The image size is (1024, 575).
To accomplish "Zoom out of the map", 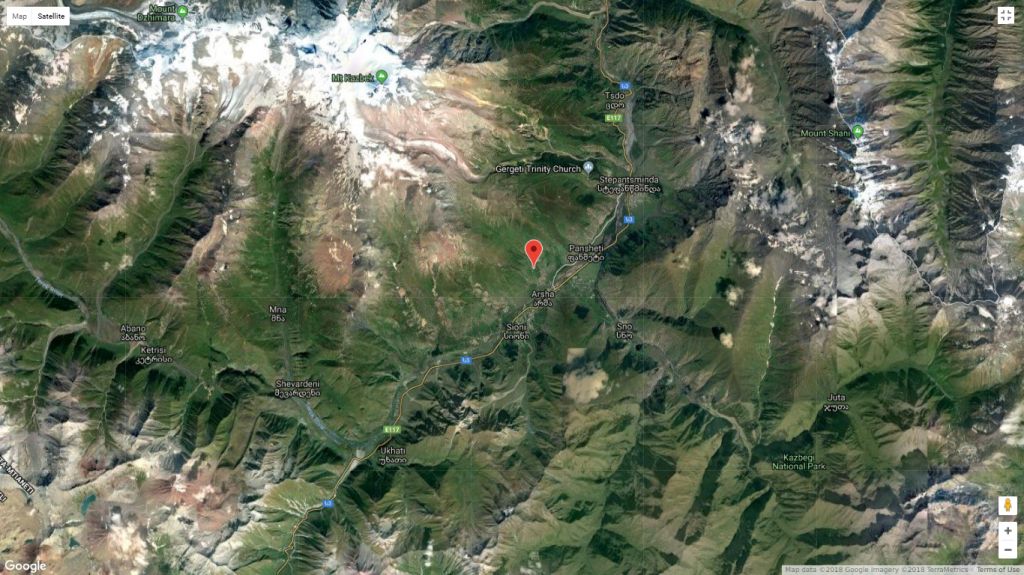I will (x=1007, y=550).
